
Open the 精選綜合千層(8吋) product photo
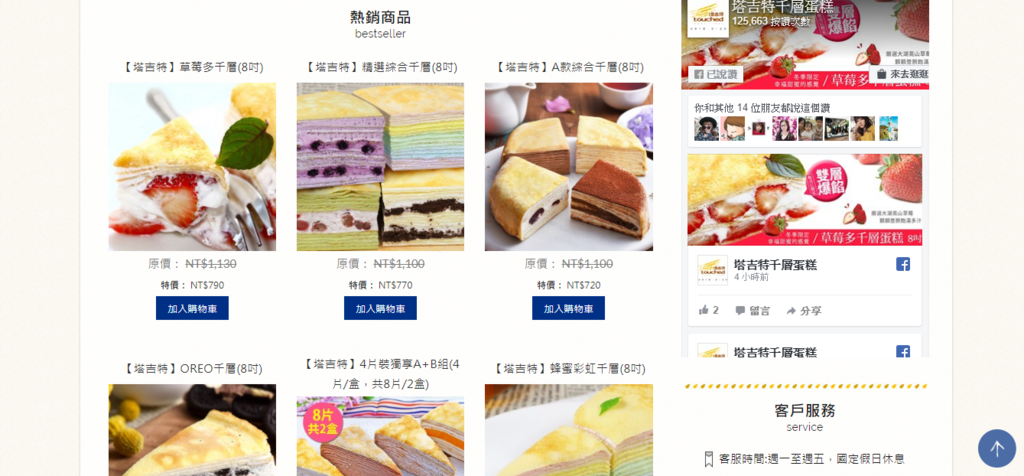380,166
